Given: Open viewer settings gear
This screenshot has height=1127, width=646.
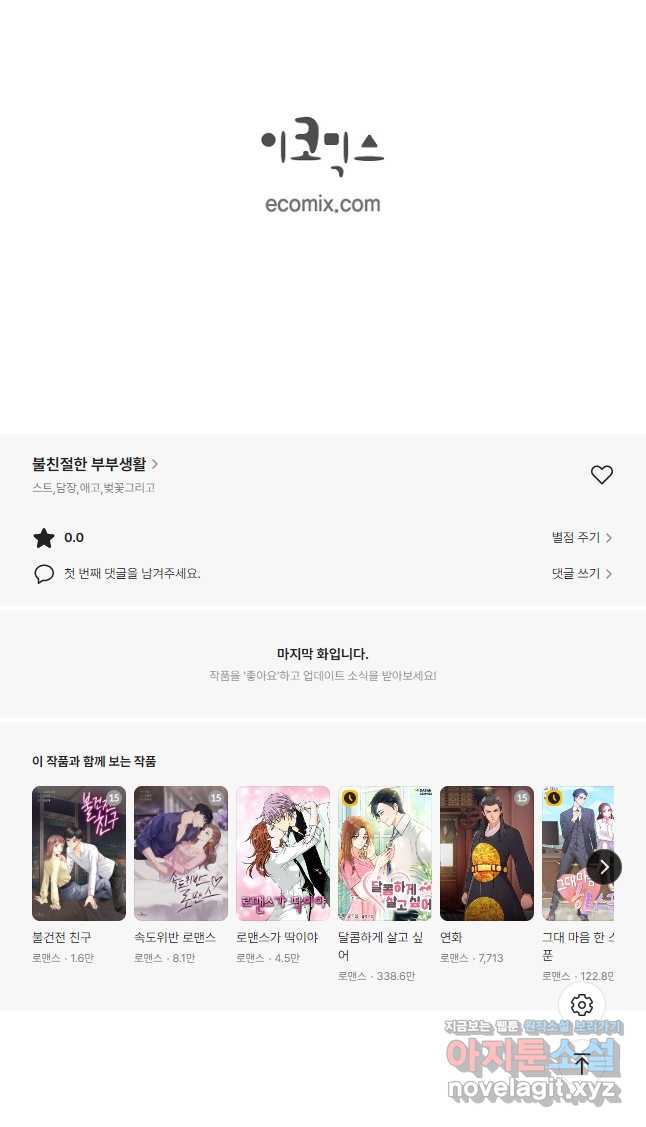Looking at the screenshot, I should pyautogui.click(x=582, y=1005).
